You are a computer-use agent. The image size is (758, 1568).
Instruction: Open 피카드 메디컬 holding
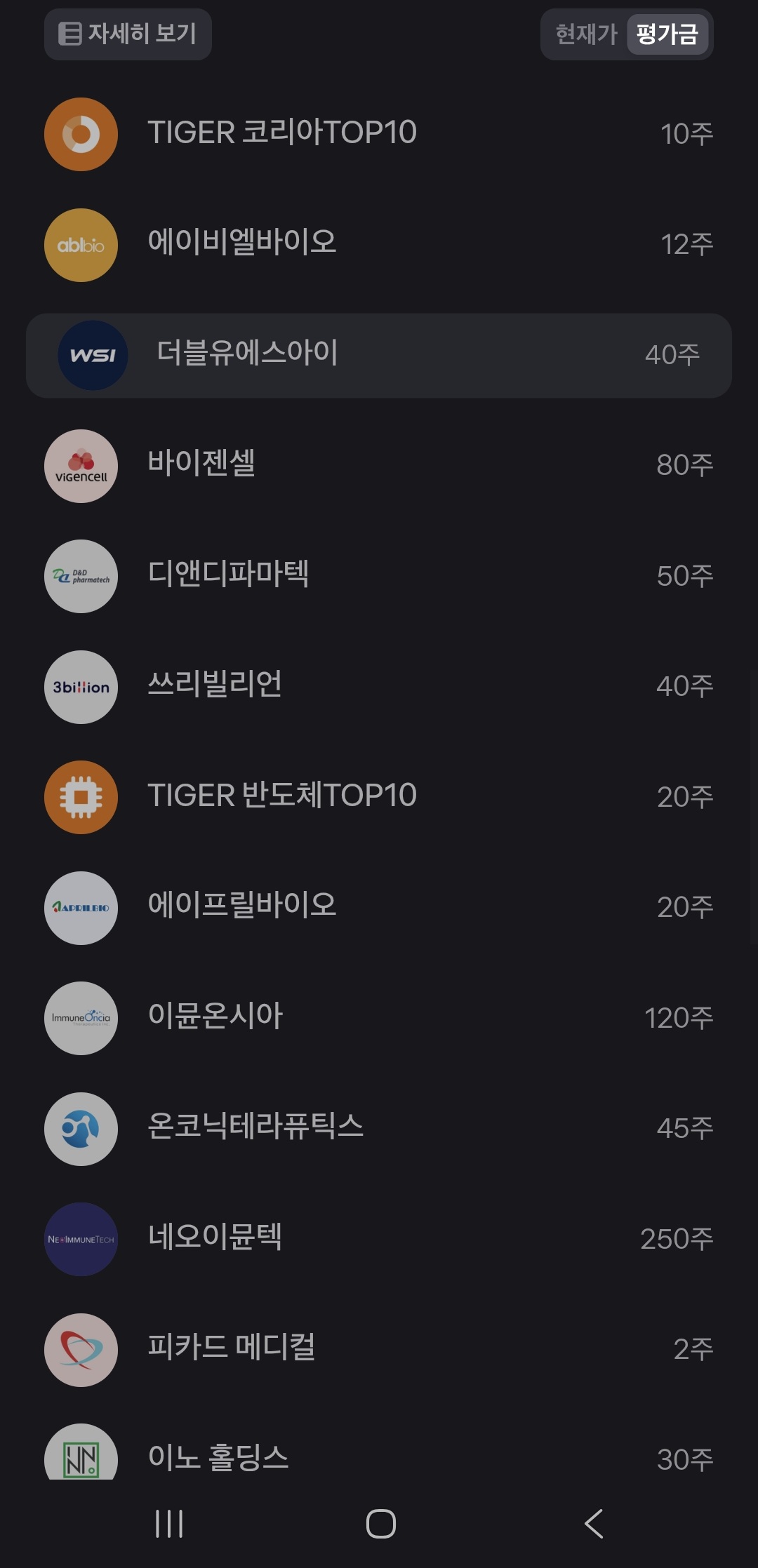[379, 1349]
